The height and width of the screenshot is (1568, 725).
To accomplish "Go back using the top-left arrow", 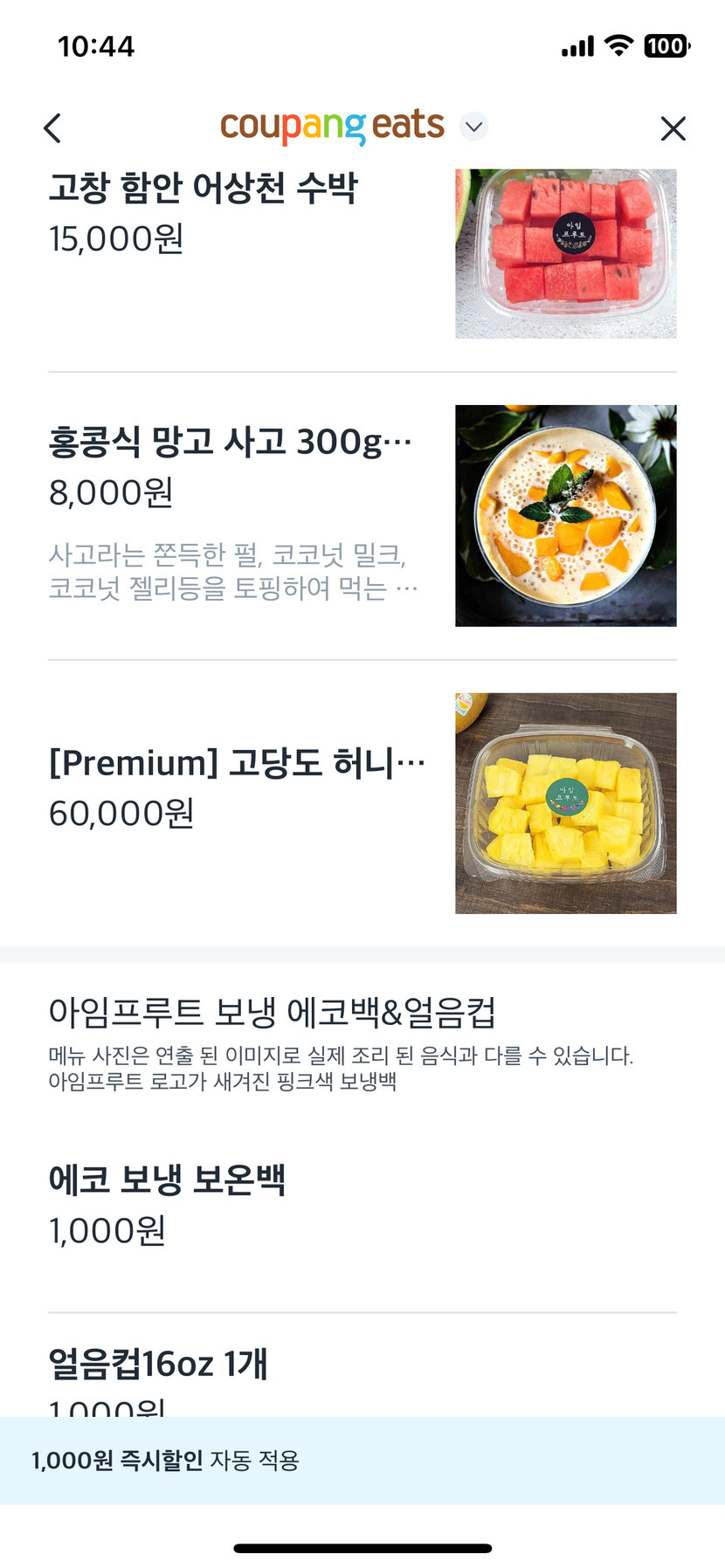I will [53, 128].
